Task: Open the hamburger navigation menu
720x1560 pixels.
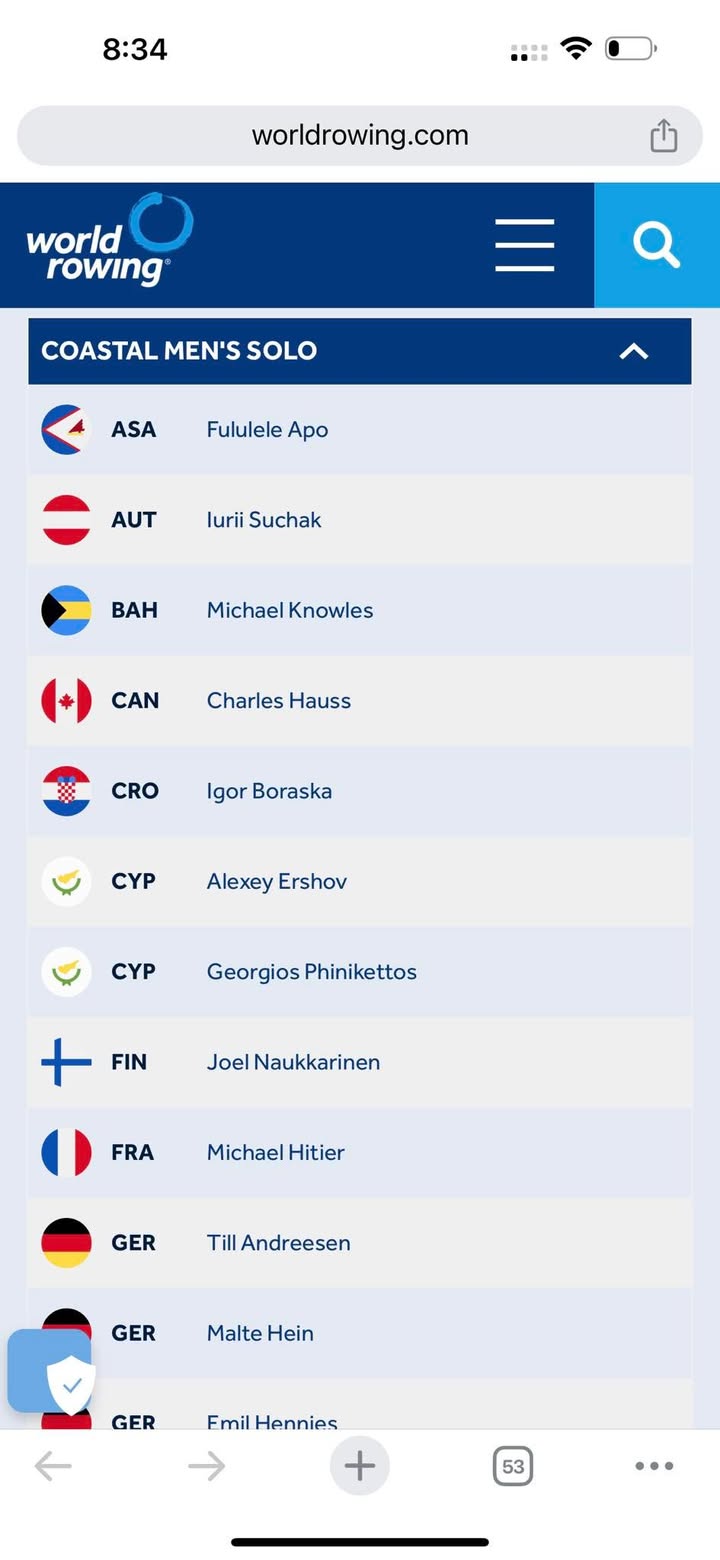Action: click(x=524, y=245)
